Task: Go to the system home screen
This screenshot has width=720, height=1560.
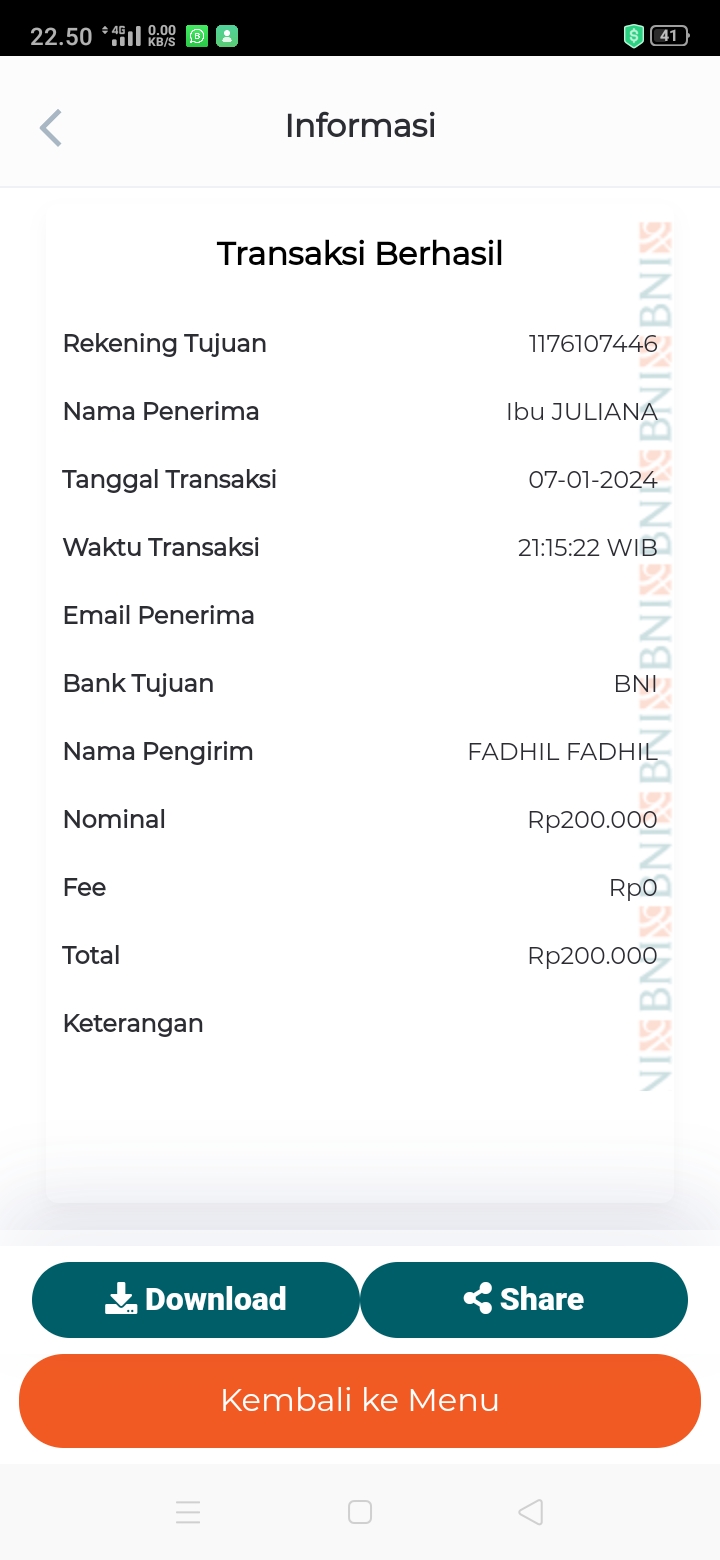Action: (x=360, y=1512)
